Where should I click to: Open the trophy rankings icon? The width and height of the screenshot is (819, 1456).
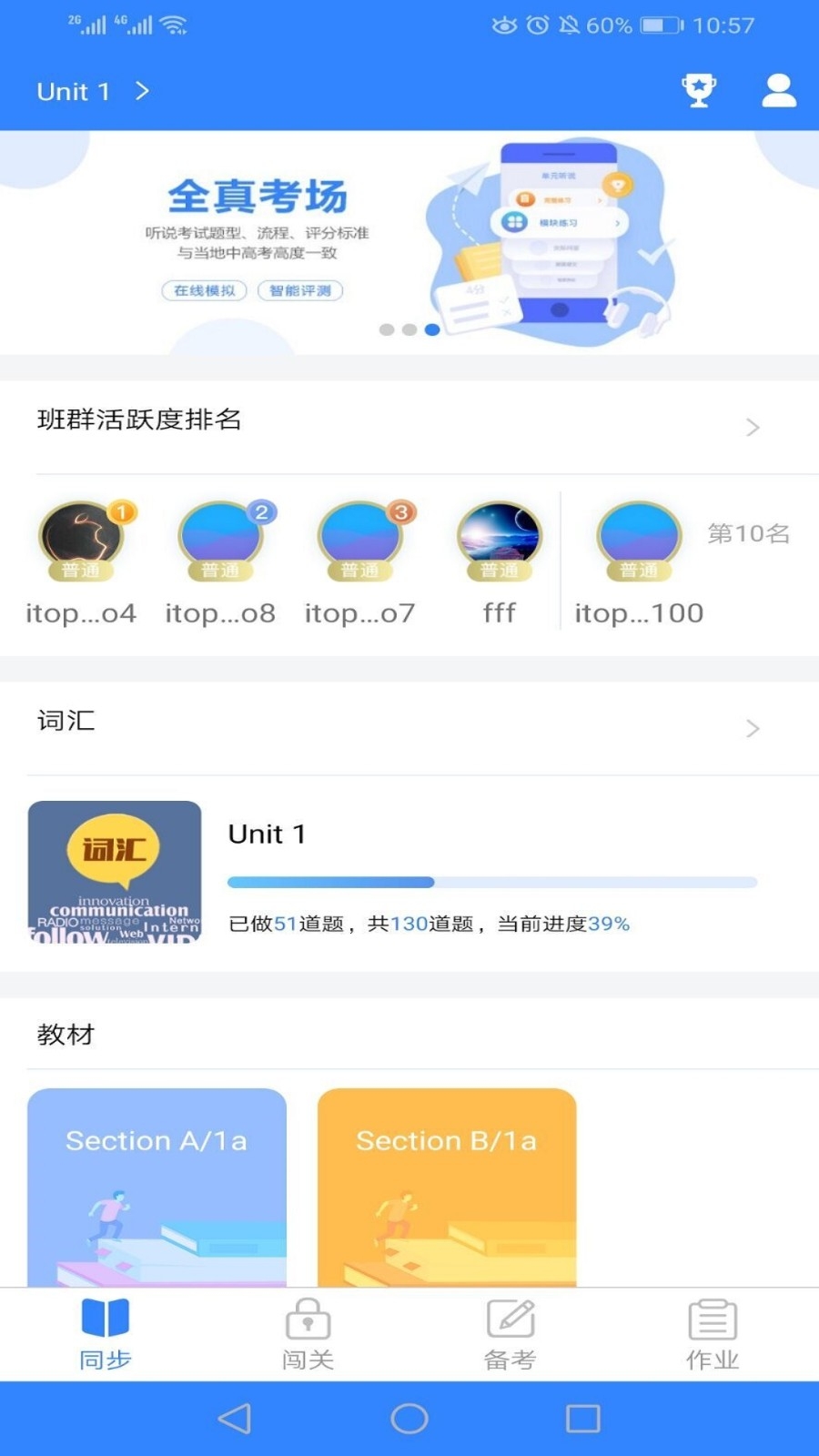click(x=699, y=91)
